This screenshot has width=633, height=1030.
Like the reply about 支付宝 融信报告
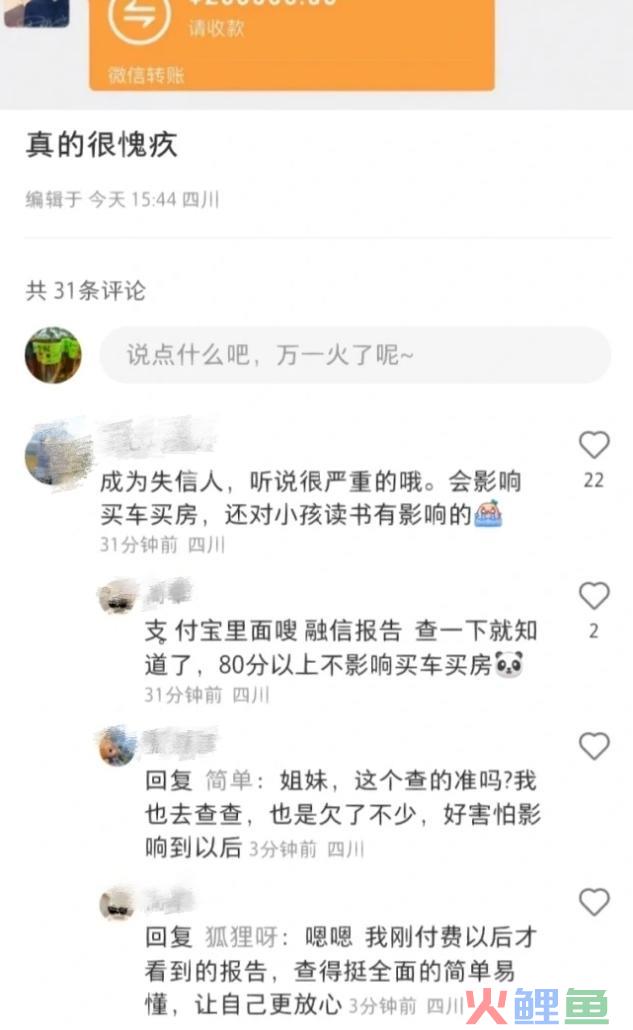594,596
